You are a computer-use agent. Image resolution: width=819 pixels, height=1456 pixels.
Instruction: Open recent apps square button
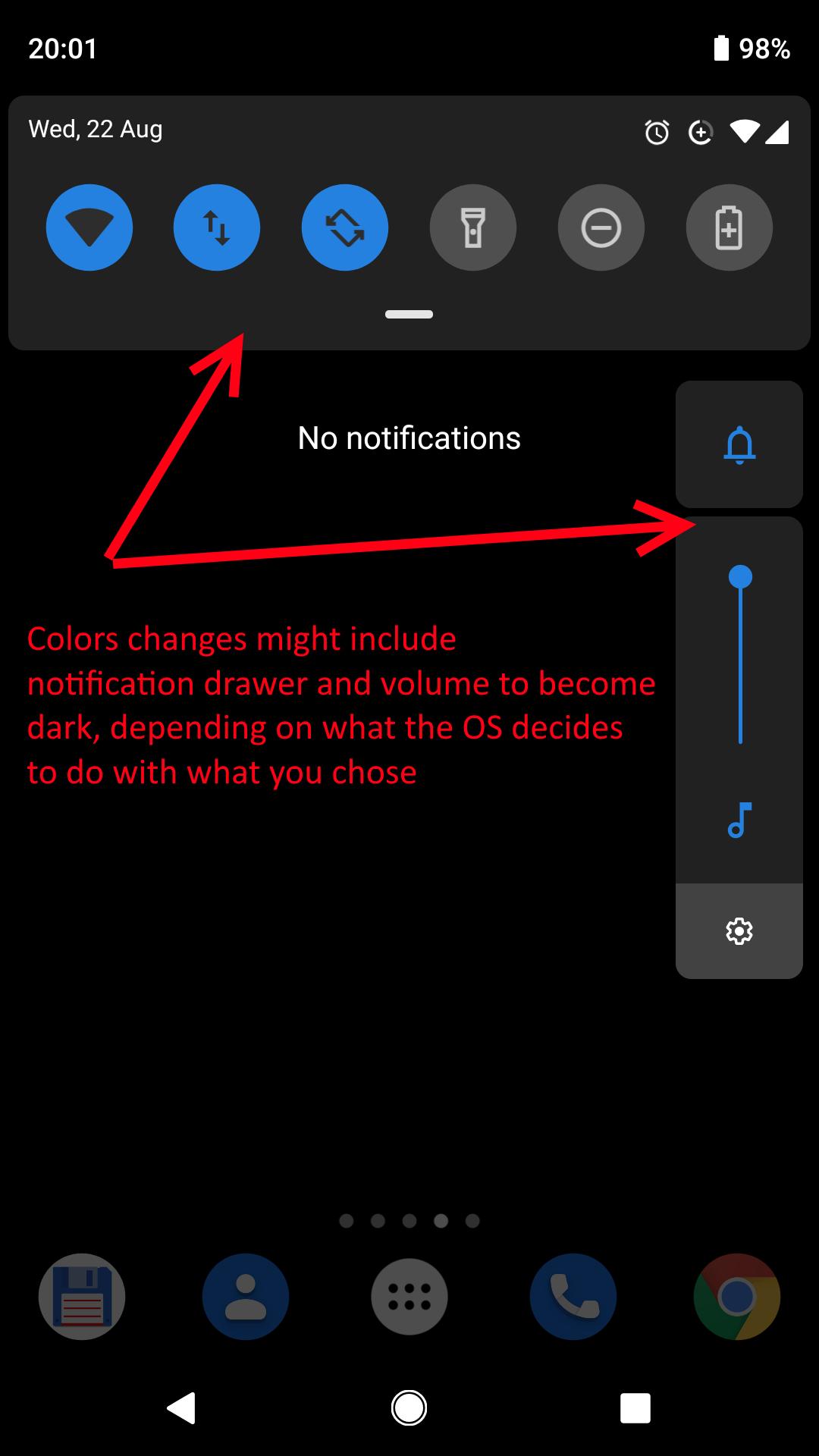635,1408
